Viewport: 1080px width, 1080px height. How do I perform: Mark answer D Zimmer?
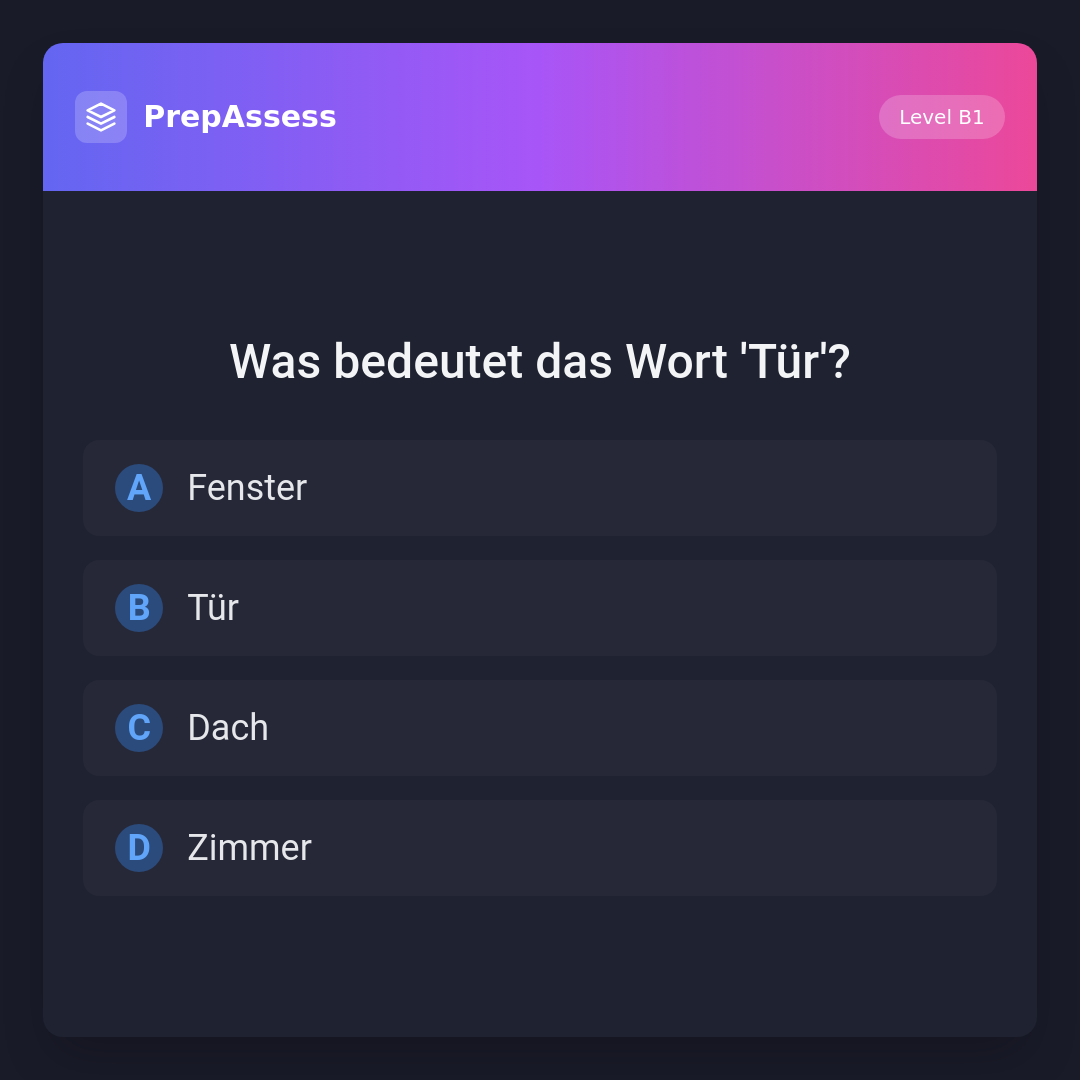[x=540, y=848]
